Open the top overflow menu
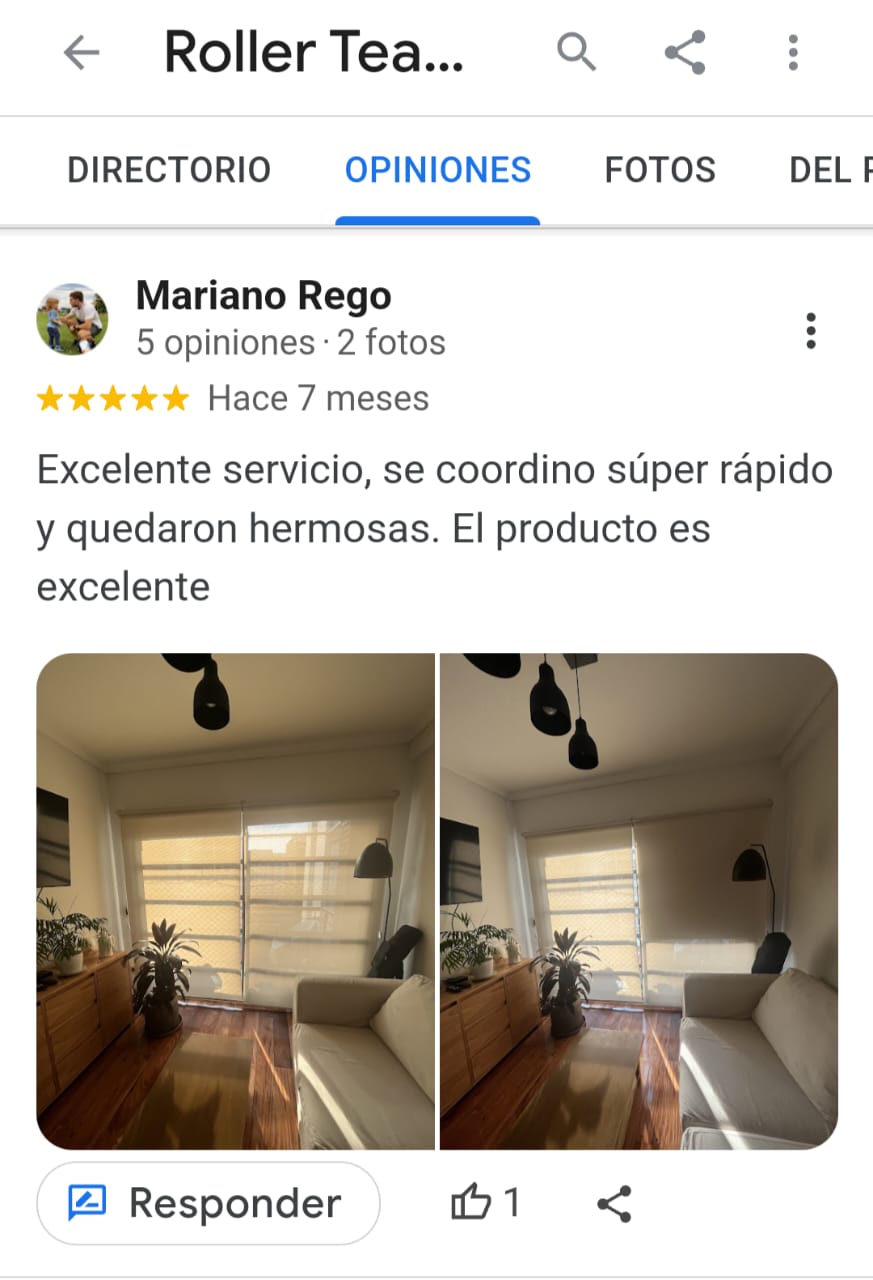 click(792, 52)
